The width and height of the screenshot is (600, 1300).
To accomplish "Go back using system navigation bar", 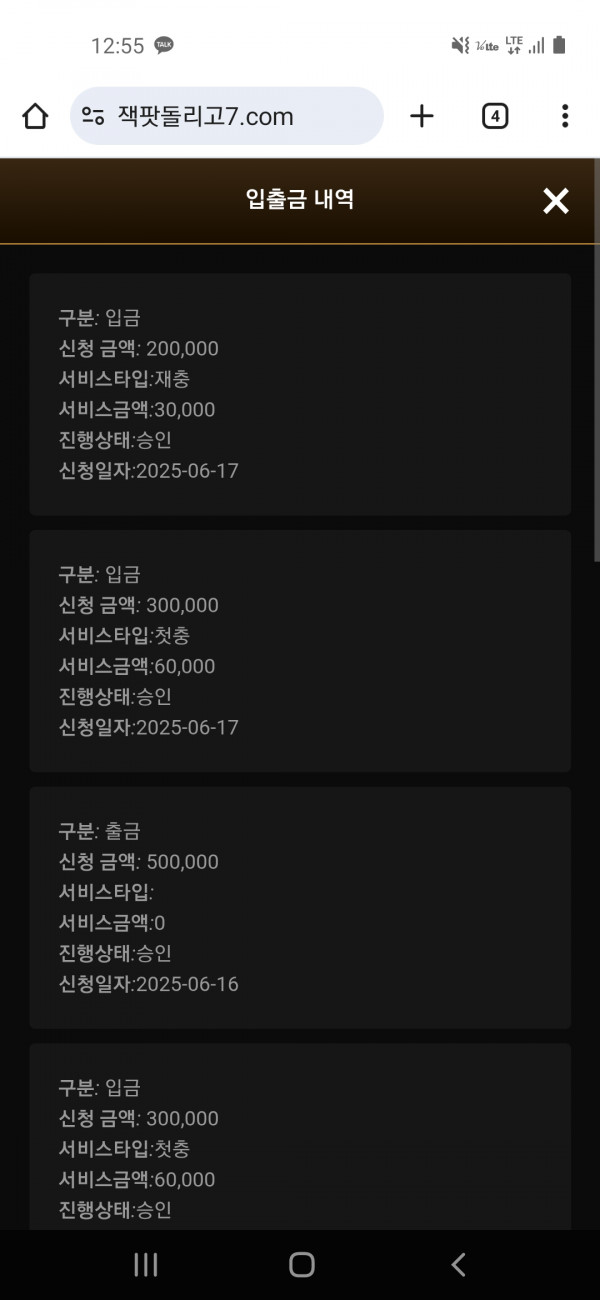I will coord(458,1265).
